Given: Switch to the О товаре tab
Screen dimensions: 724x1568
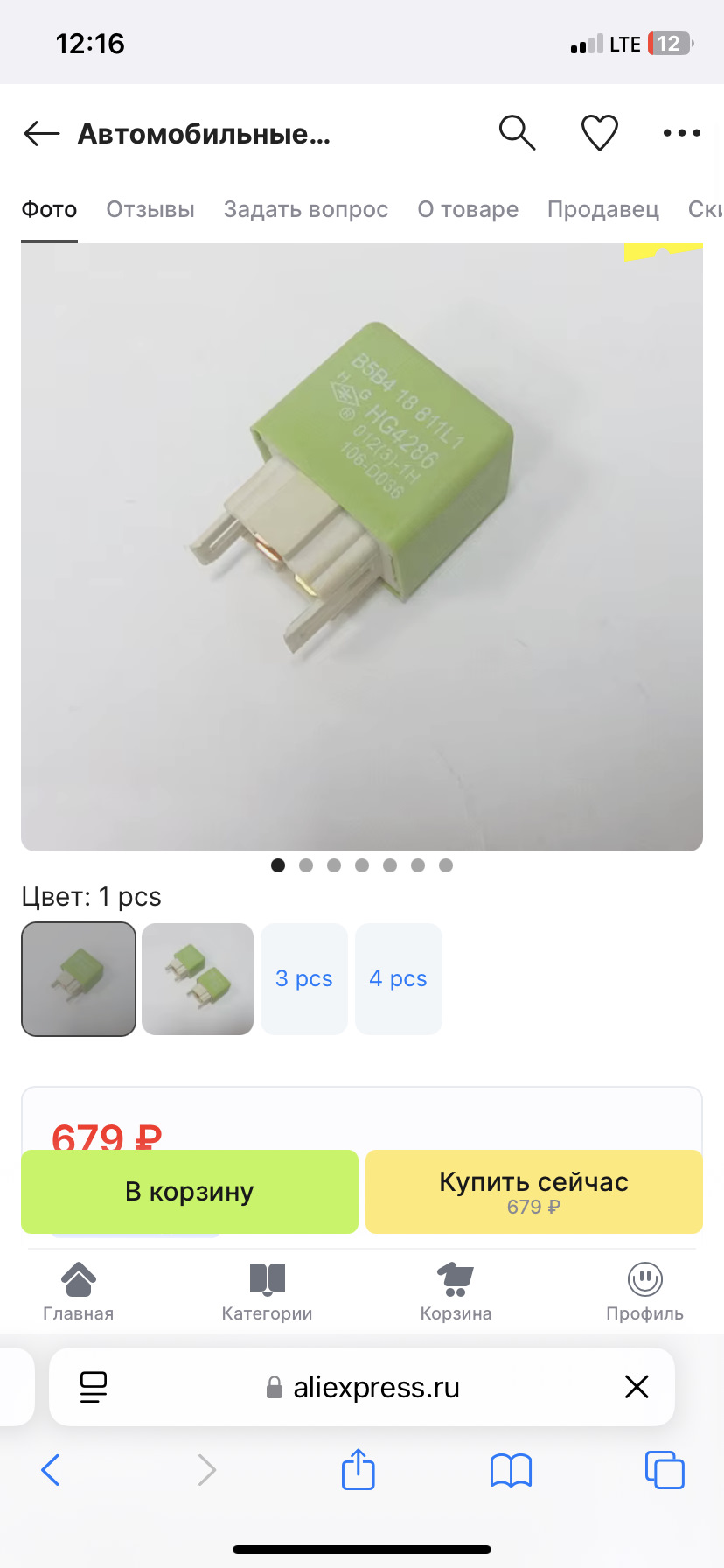Looking at the screenshot, I should [468, 209].
